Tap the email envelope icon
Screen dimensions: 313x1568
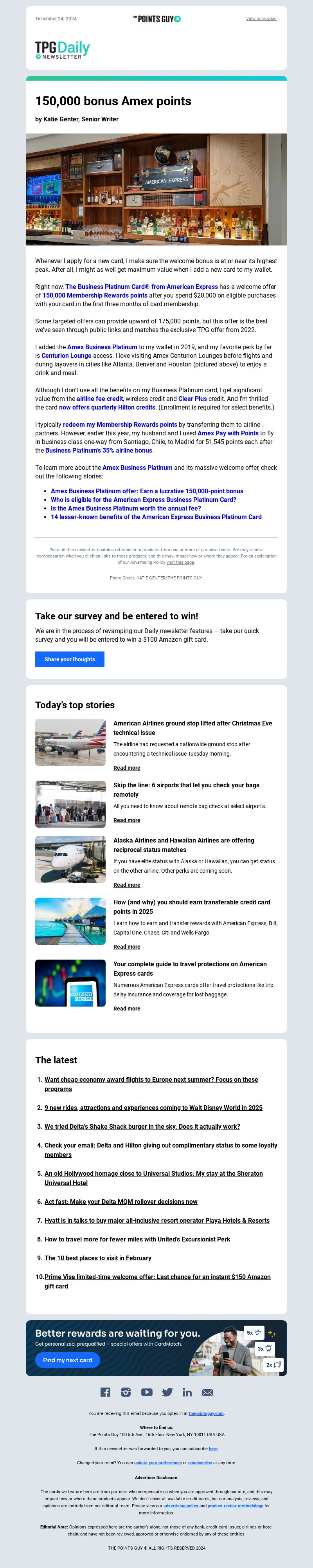[207, 1392]
